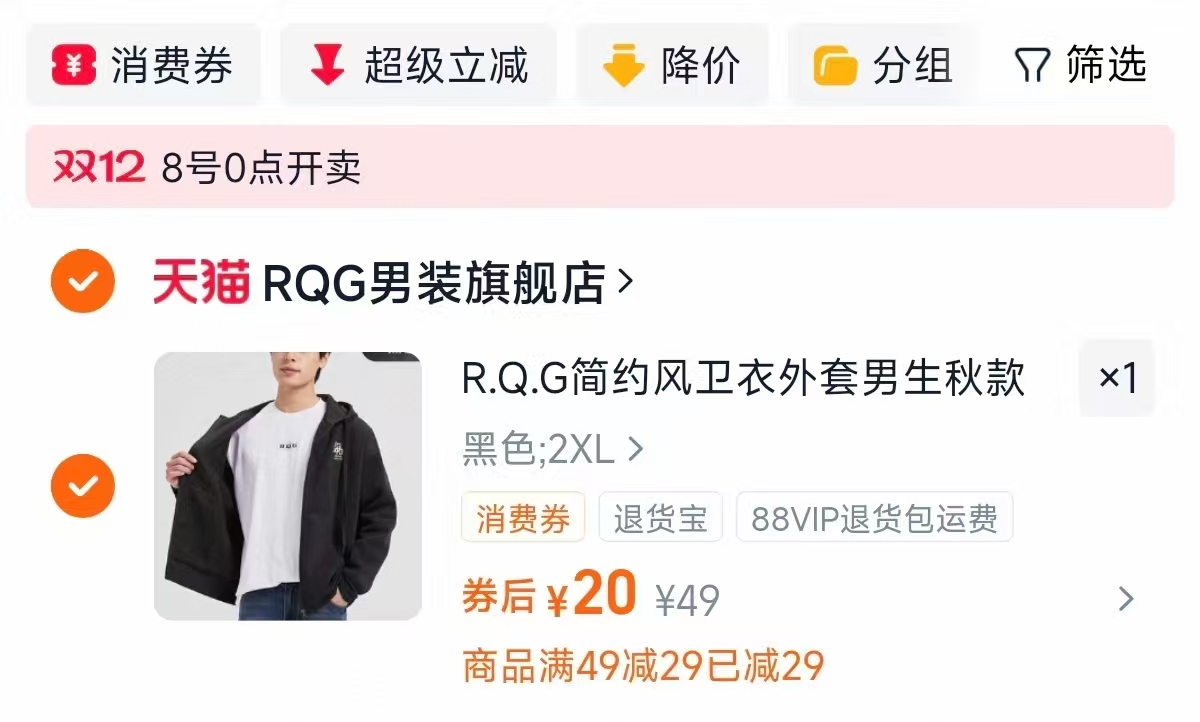Tap the 消费券 filter chip

tap(143, 67)
